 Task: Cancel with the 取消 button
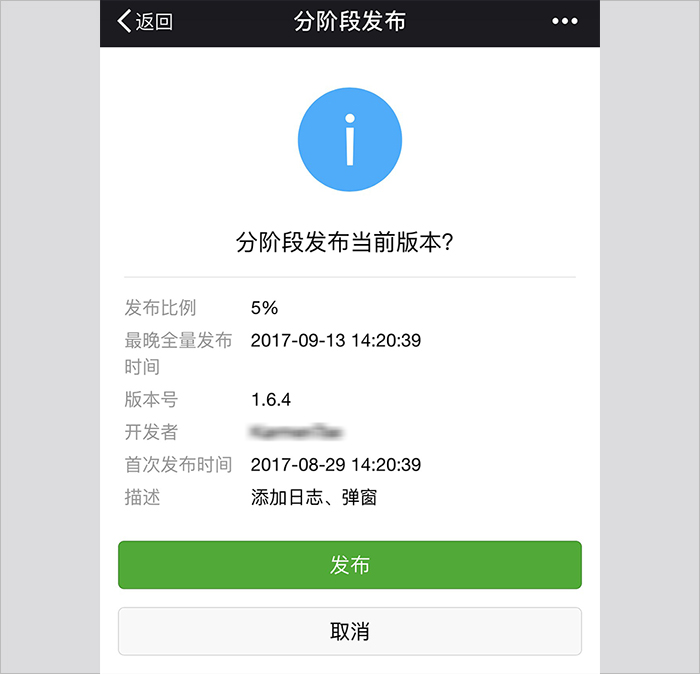(350, 631)
